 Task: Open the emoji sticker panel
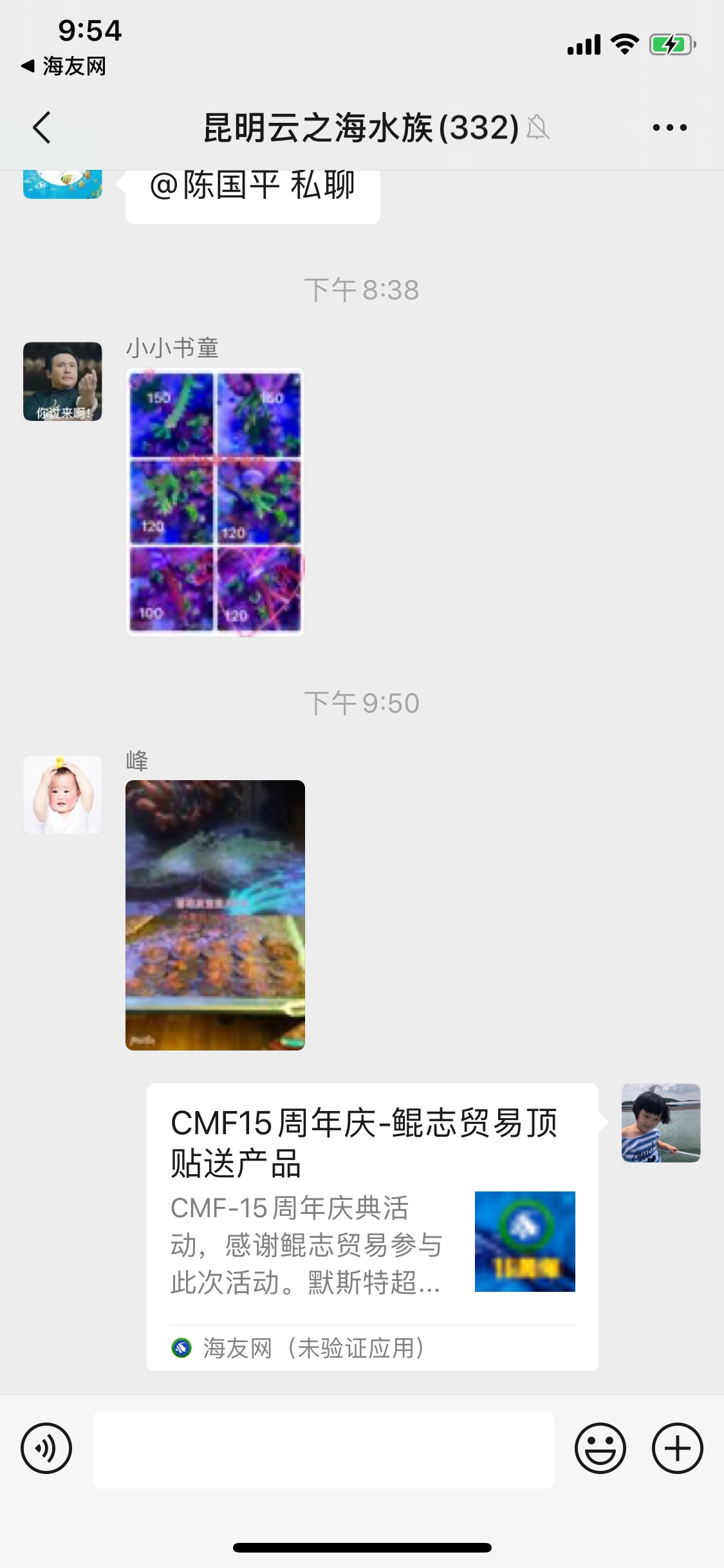600,1448
